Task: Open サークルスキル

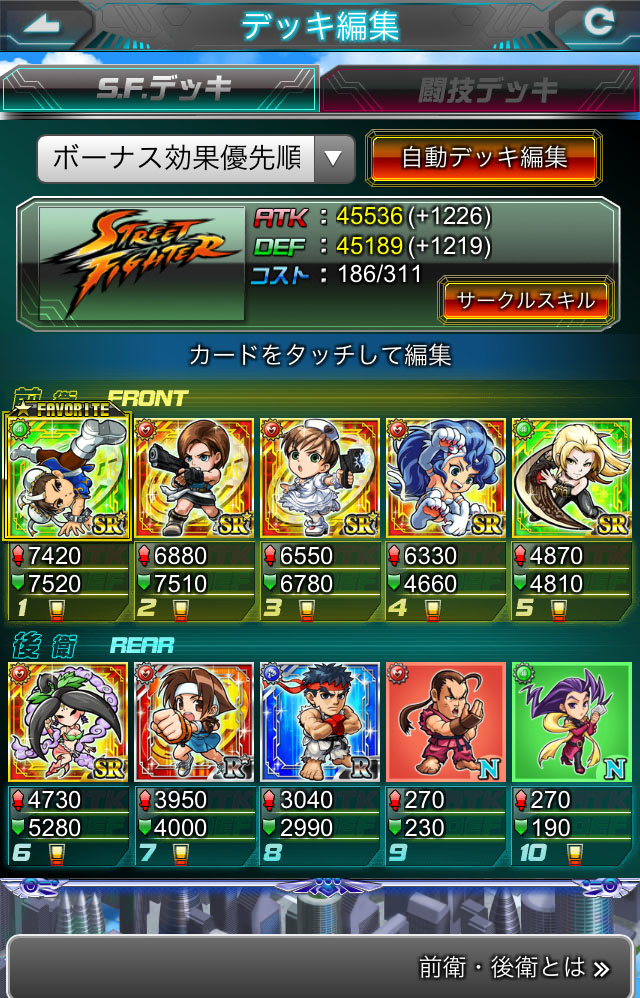Action: 525,299
